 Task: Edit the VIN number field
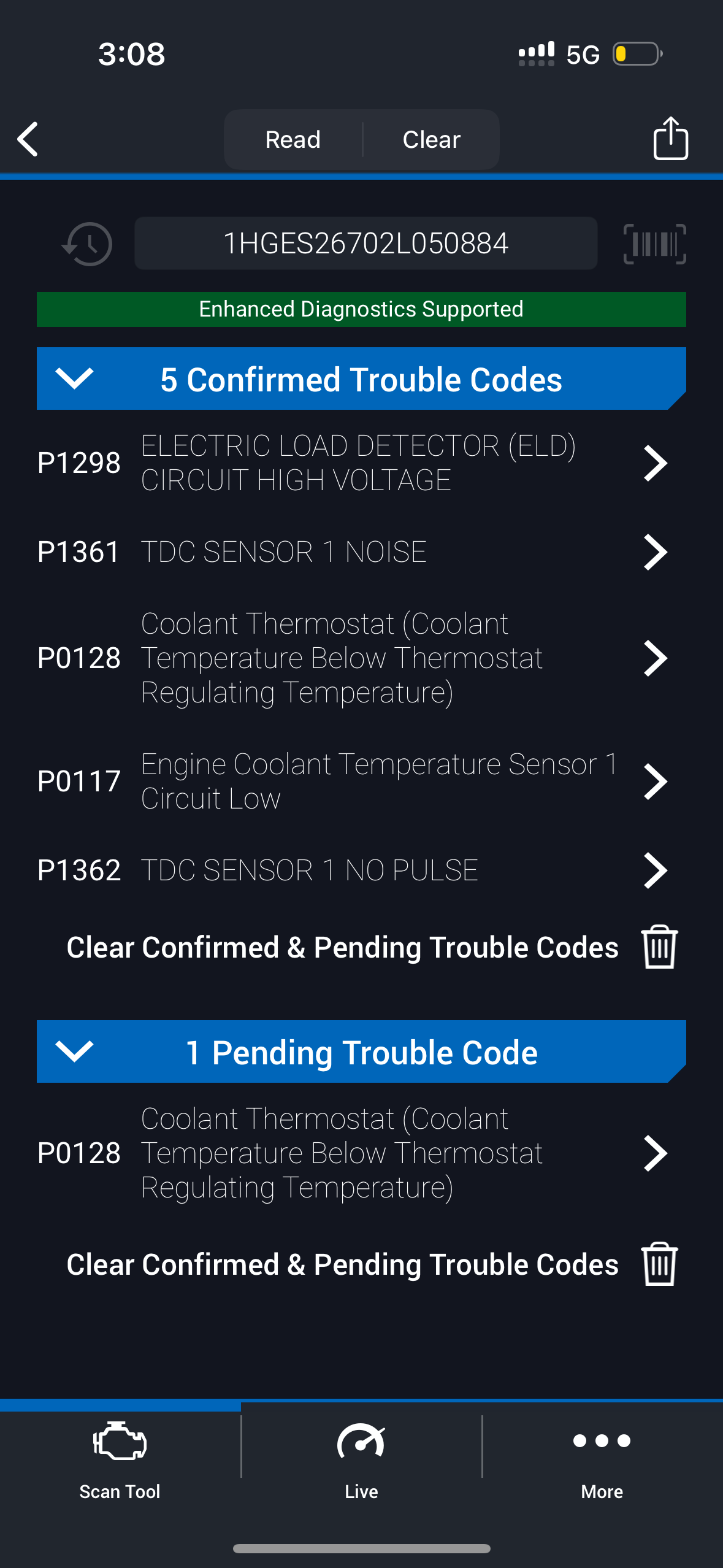pos(365,244)
